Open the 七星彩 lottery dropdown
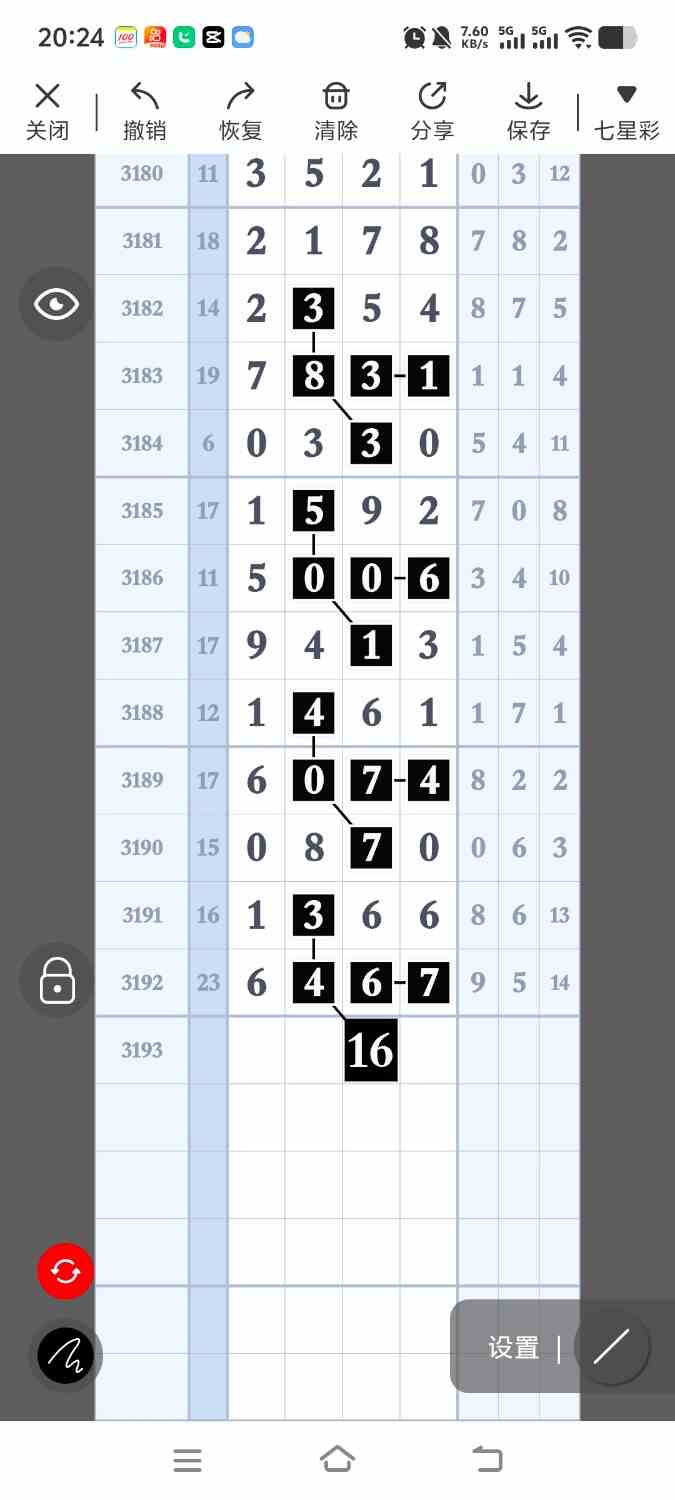Image resolution: width=675 pixels, height=1500 pixels. (627, 111)
